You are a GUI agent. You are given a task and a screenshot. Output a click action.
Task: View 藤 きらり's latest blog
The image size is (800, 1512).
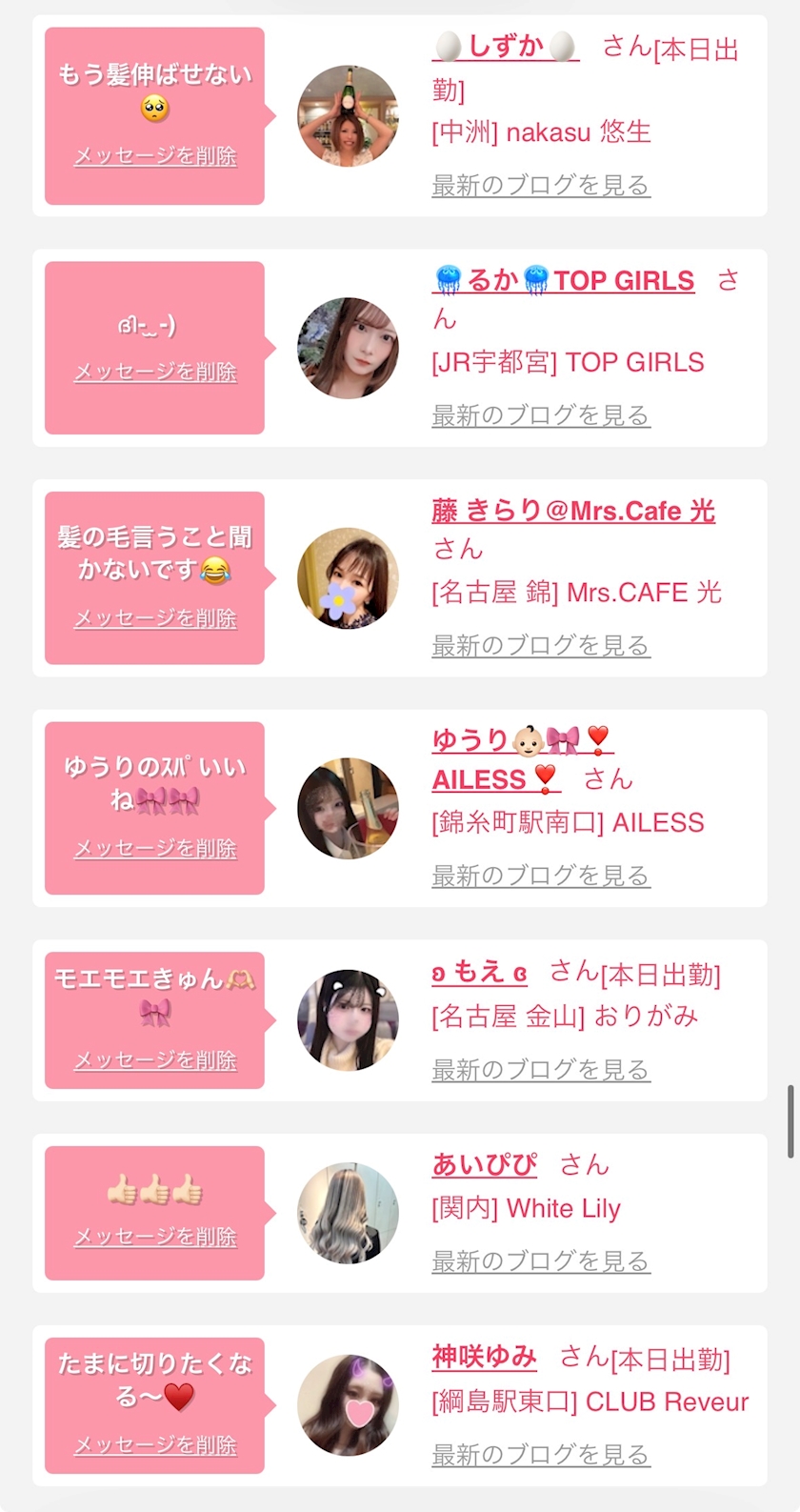(x=540, y=646)
